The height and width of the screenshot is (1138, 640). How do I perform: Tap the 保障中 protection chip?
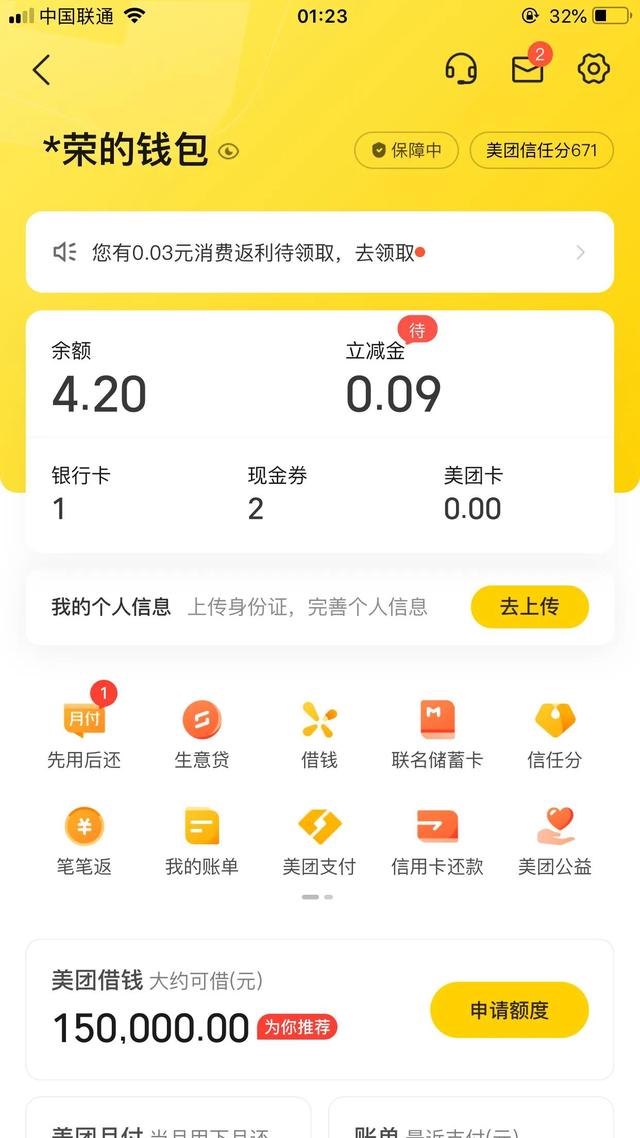point(406,150)
